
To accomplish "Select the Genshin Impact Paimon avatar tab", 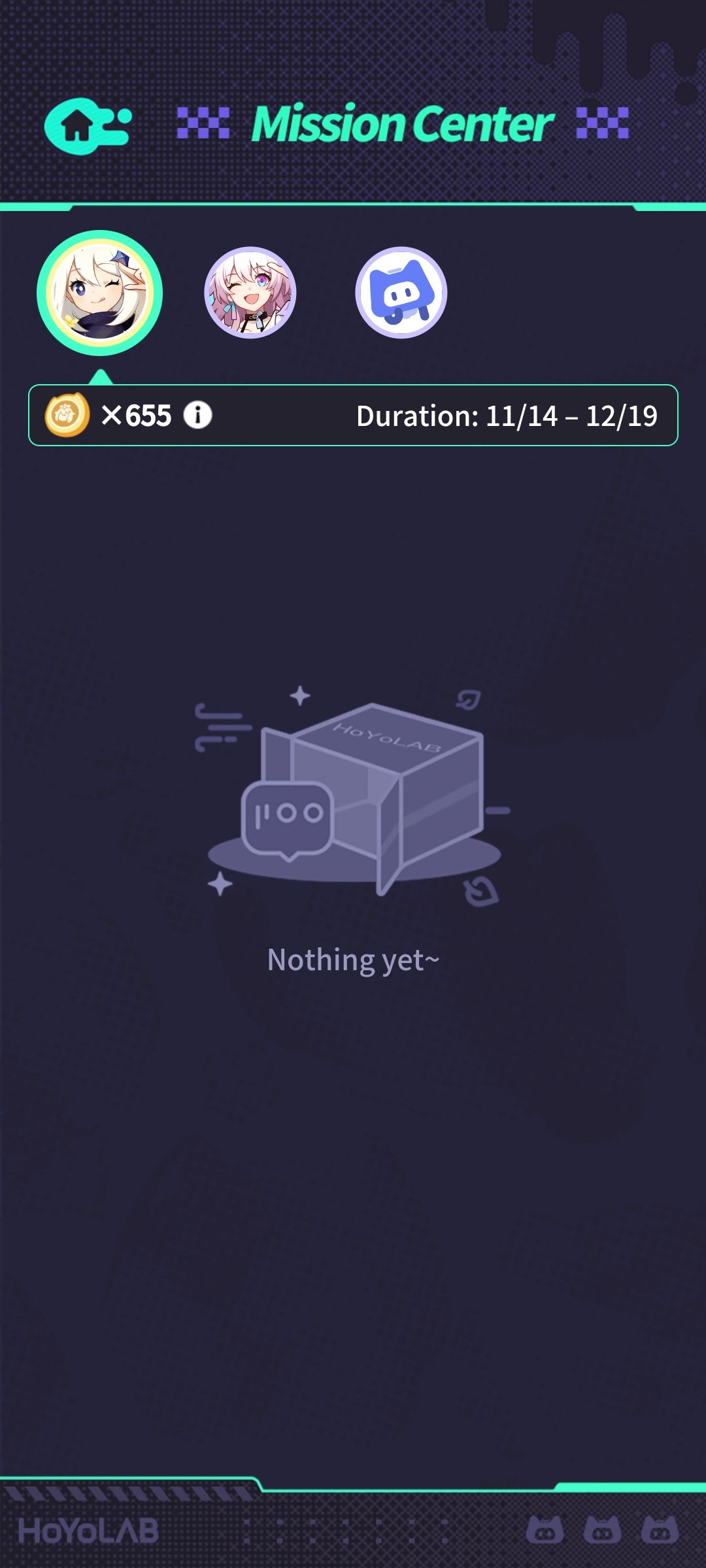I will [x=99, y=293].
